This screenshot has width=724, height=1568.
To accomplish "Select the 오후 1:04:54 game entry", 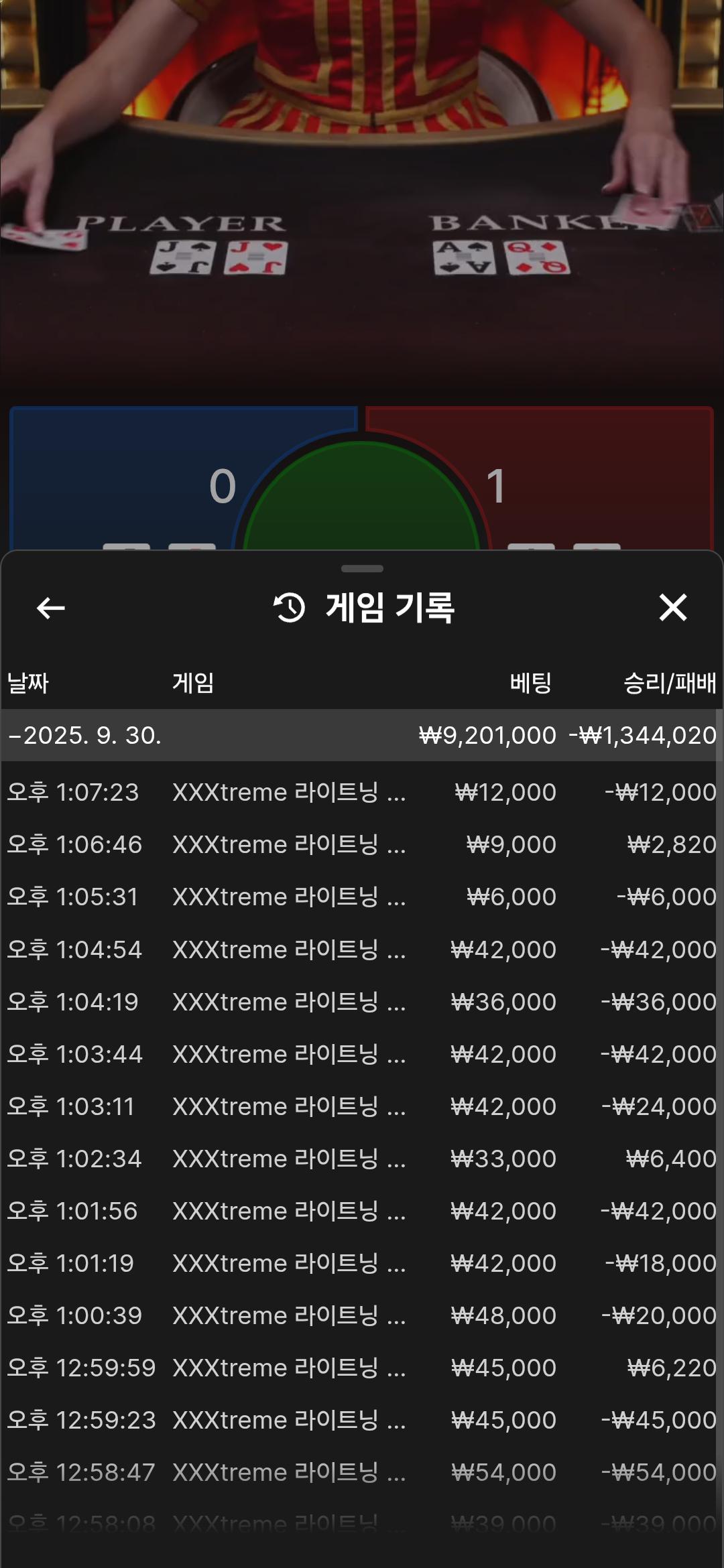I will tap(362, 950).
